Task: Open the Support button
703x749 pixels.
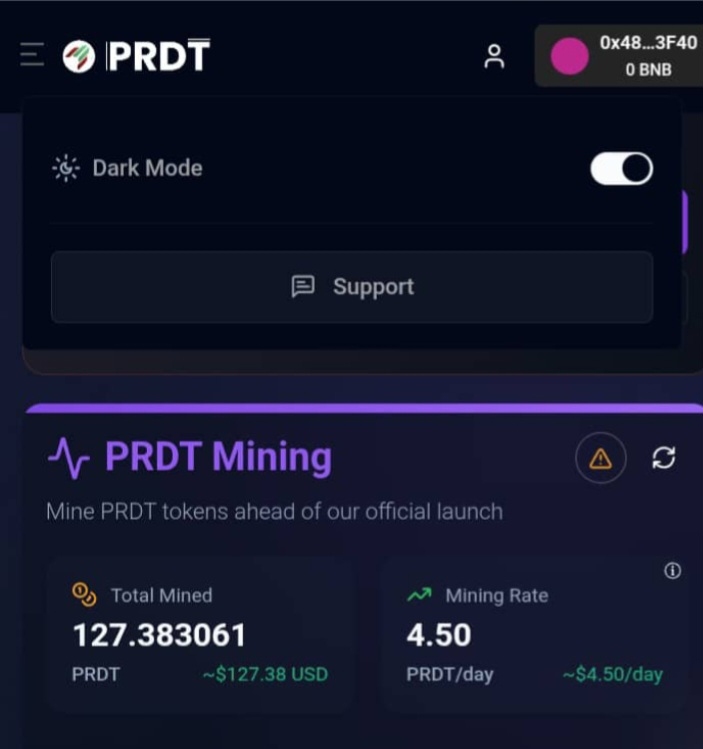Action: point(352,287)
